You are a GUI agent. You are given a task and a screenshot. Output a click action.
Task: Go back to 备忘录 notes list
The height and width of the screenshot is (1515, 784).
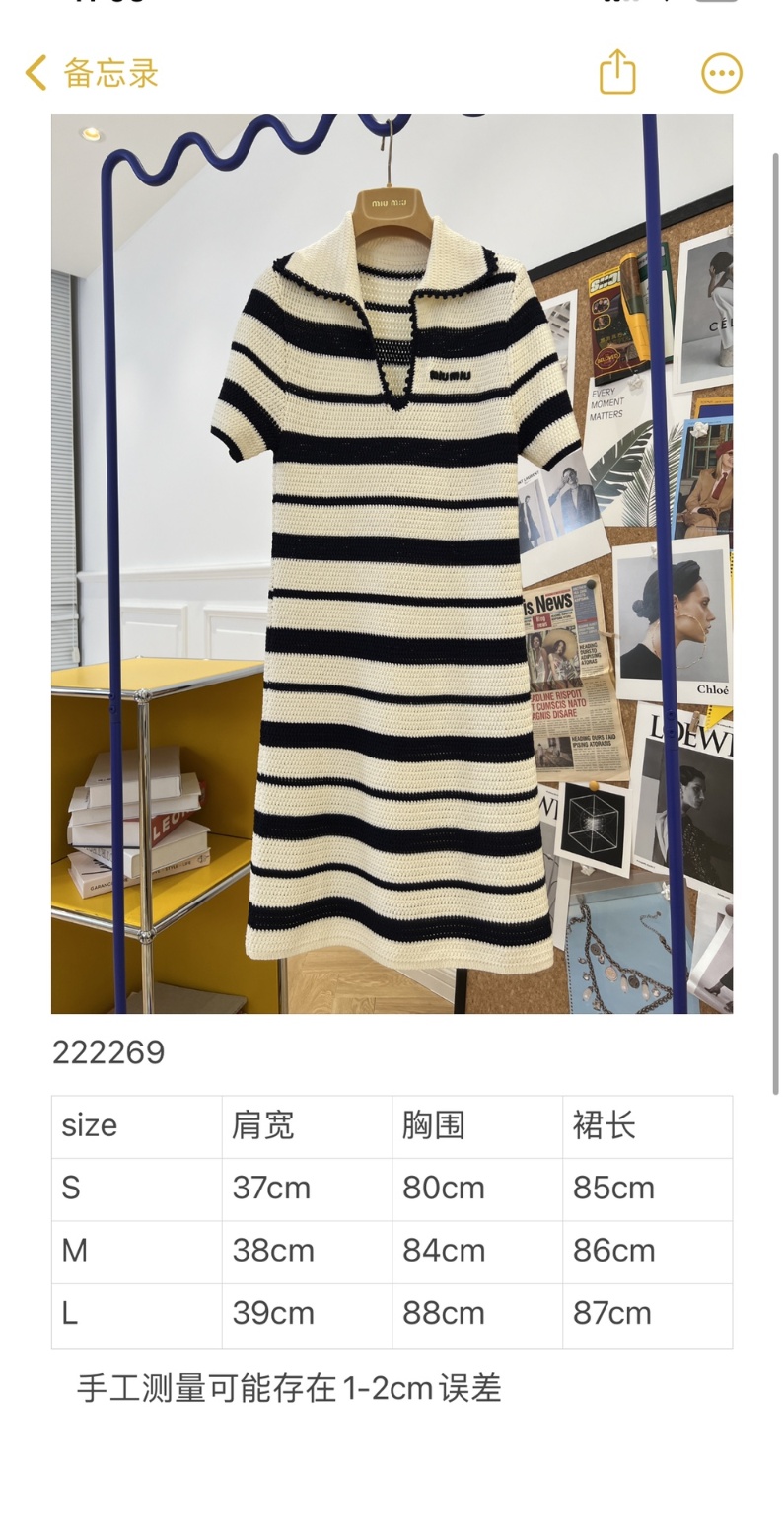[x=91, y=73]
